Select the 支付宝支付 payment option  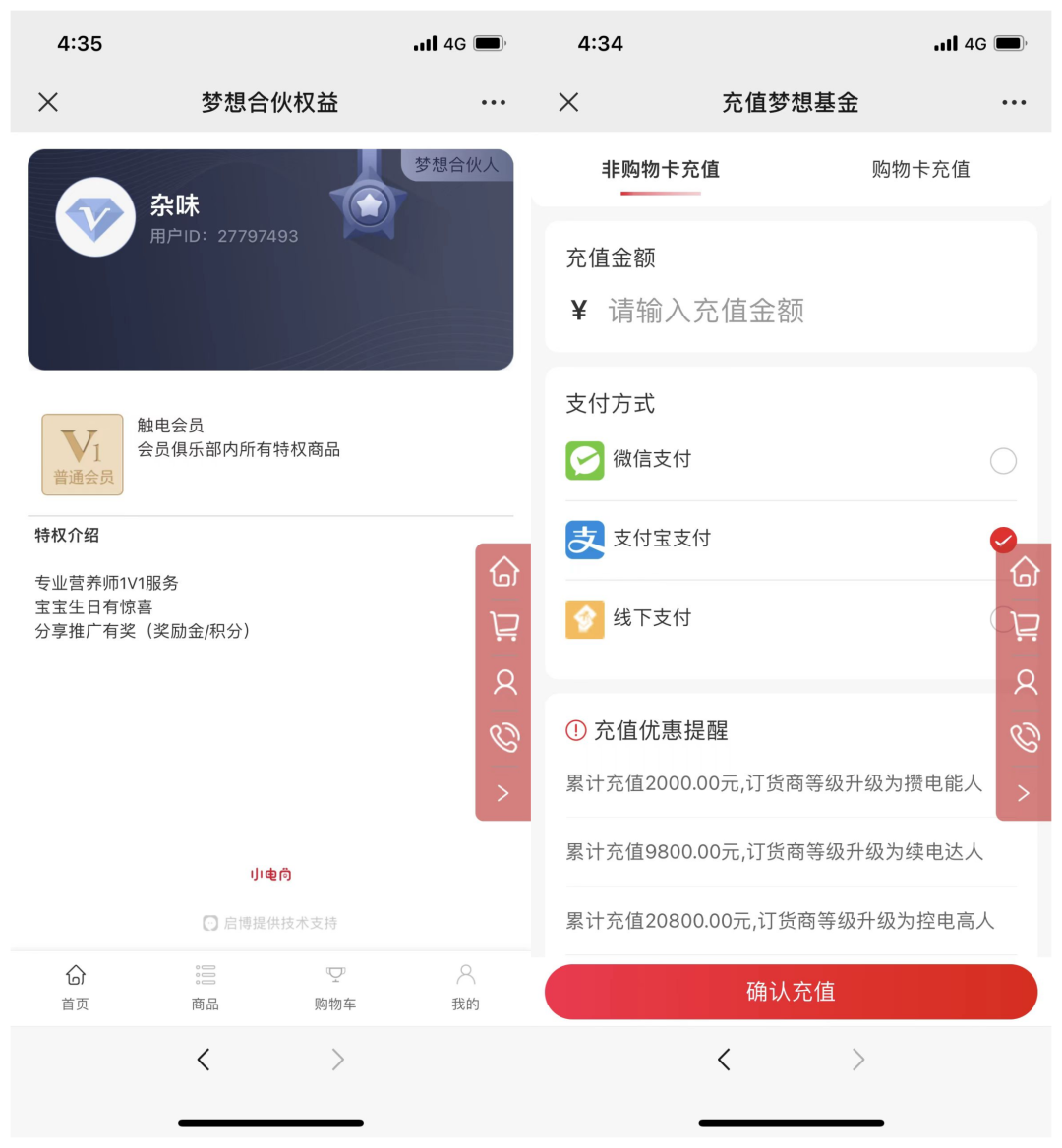1002,540
